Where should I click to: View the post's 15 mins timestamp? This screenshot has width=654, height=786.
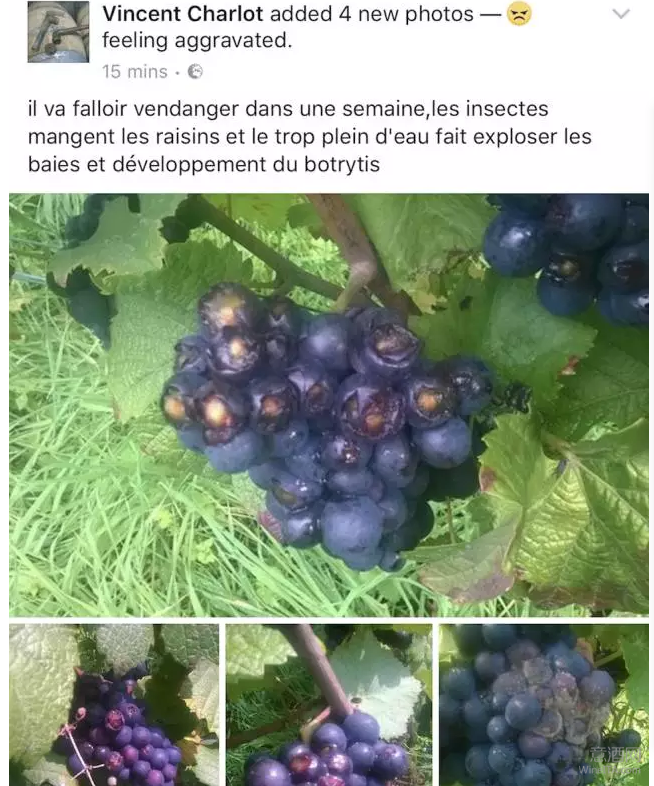(134, 72)
